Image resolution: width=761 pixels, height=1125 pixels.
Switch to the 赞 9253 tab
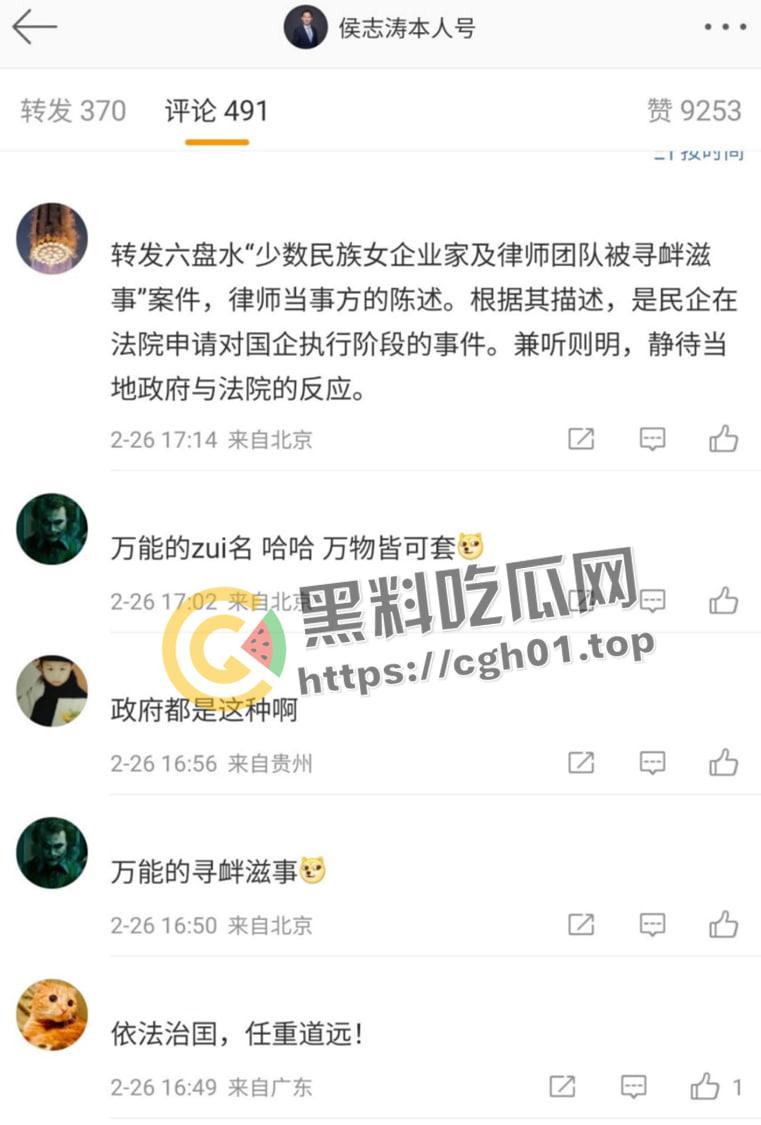(x=694, y=110)
